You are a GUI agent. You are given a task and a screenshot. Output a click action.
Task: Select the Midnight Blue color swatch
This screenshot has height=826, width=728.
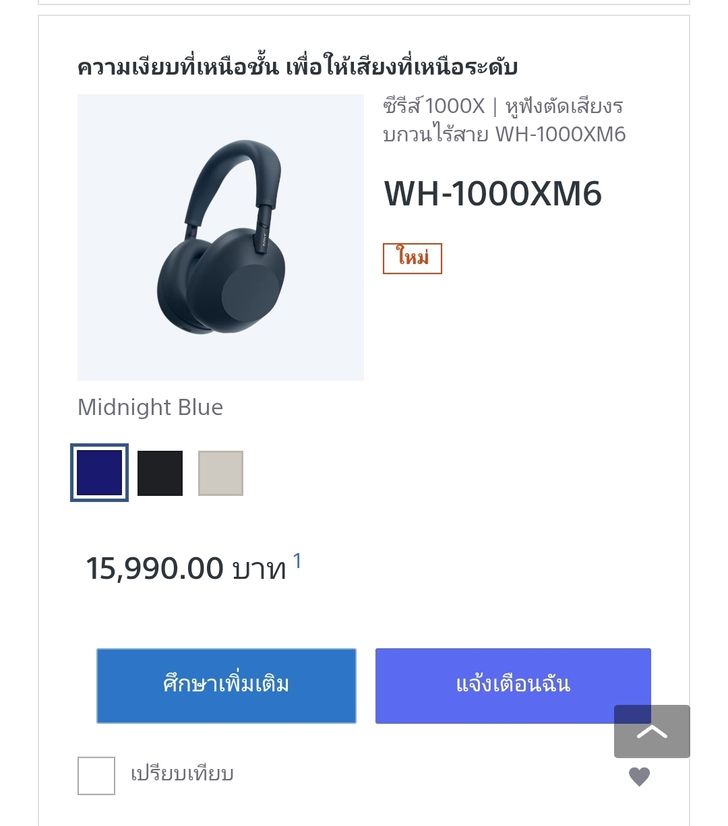coord(100,473)
